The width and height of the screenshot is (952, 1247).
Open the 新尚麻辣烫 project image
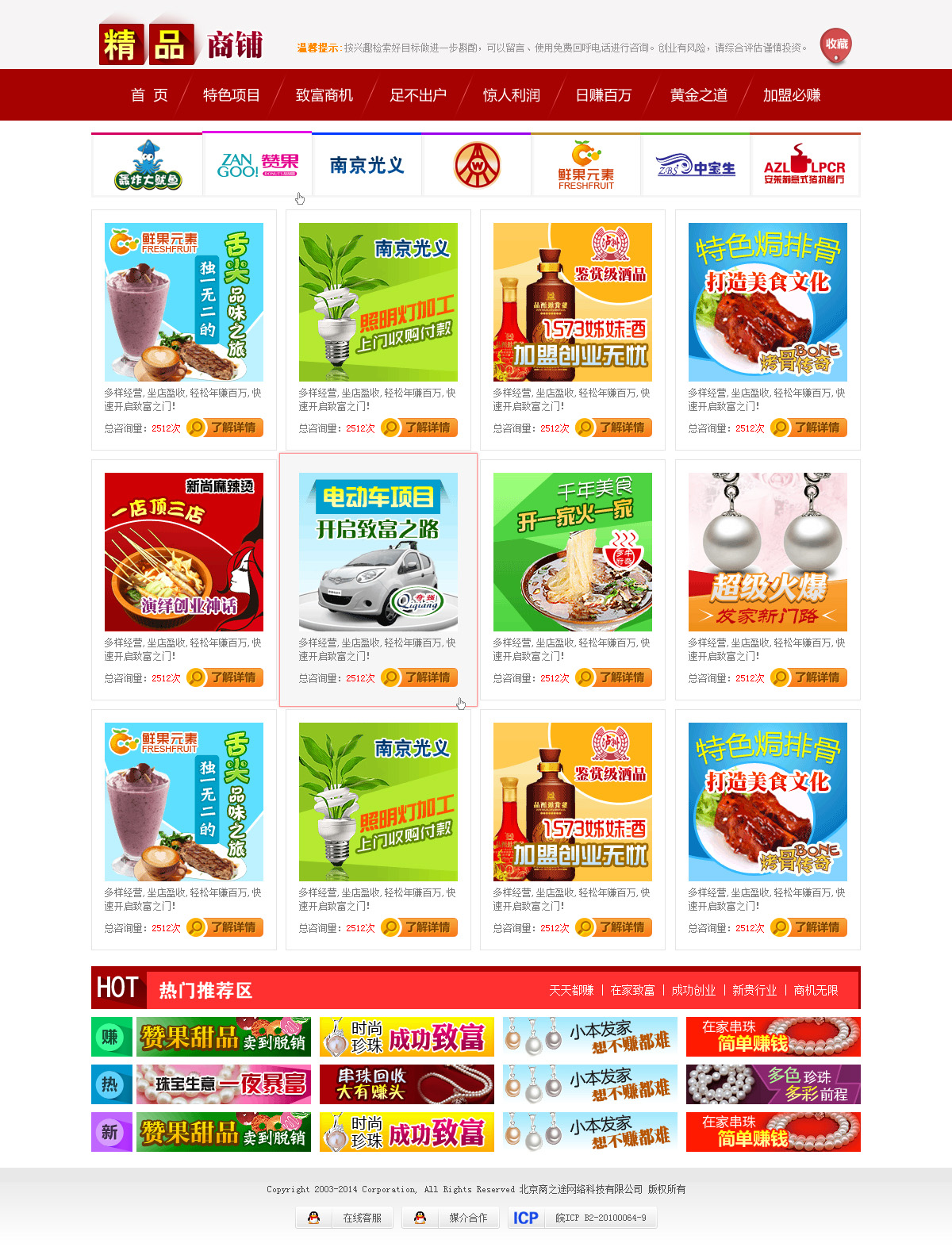point(184,552)
